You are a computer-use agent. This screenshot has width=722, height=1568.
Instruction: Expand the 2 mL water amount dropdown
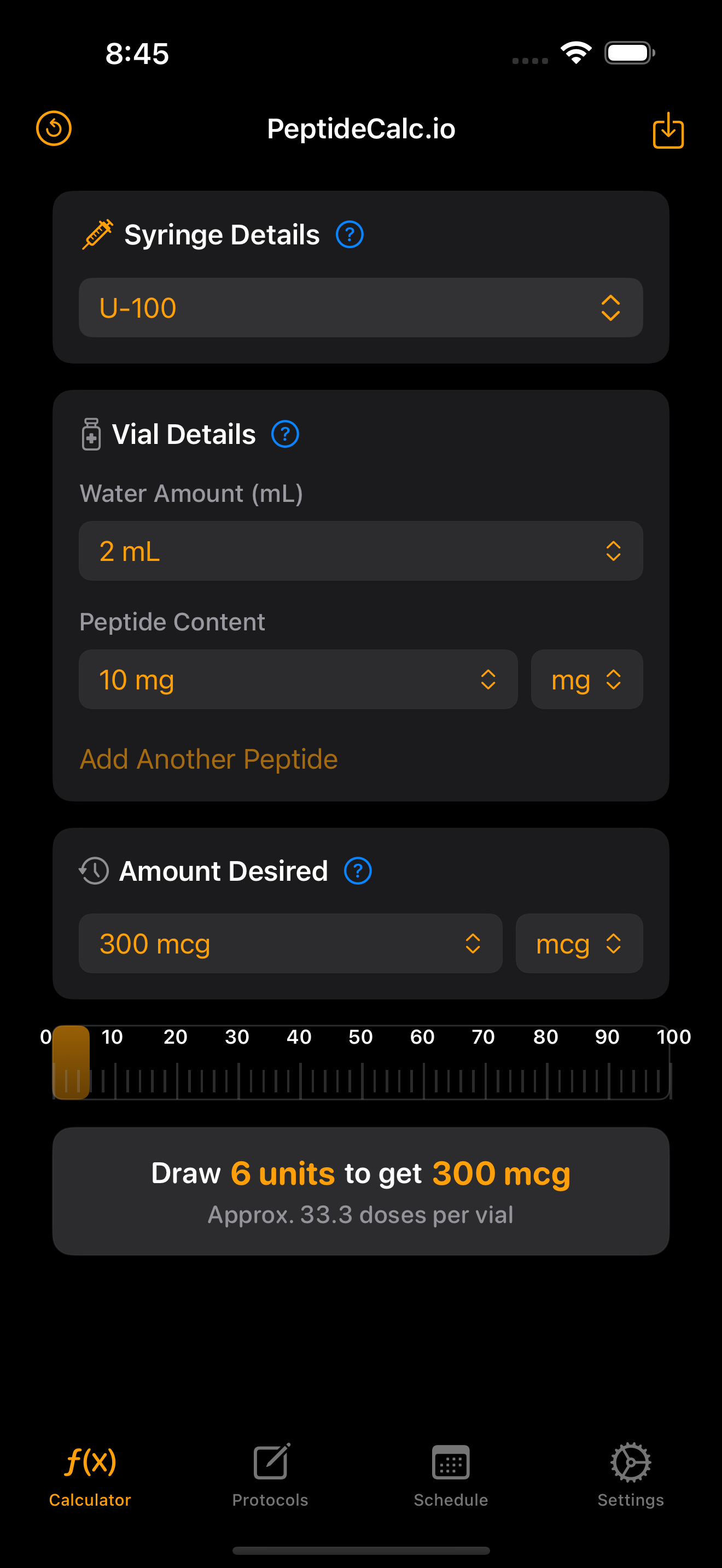pyautogui.click(x=361, y=551)
